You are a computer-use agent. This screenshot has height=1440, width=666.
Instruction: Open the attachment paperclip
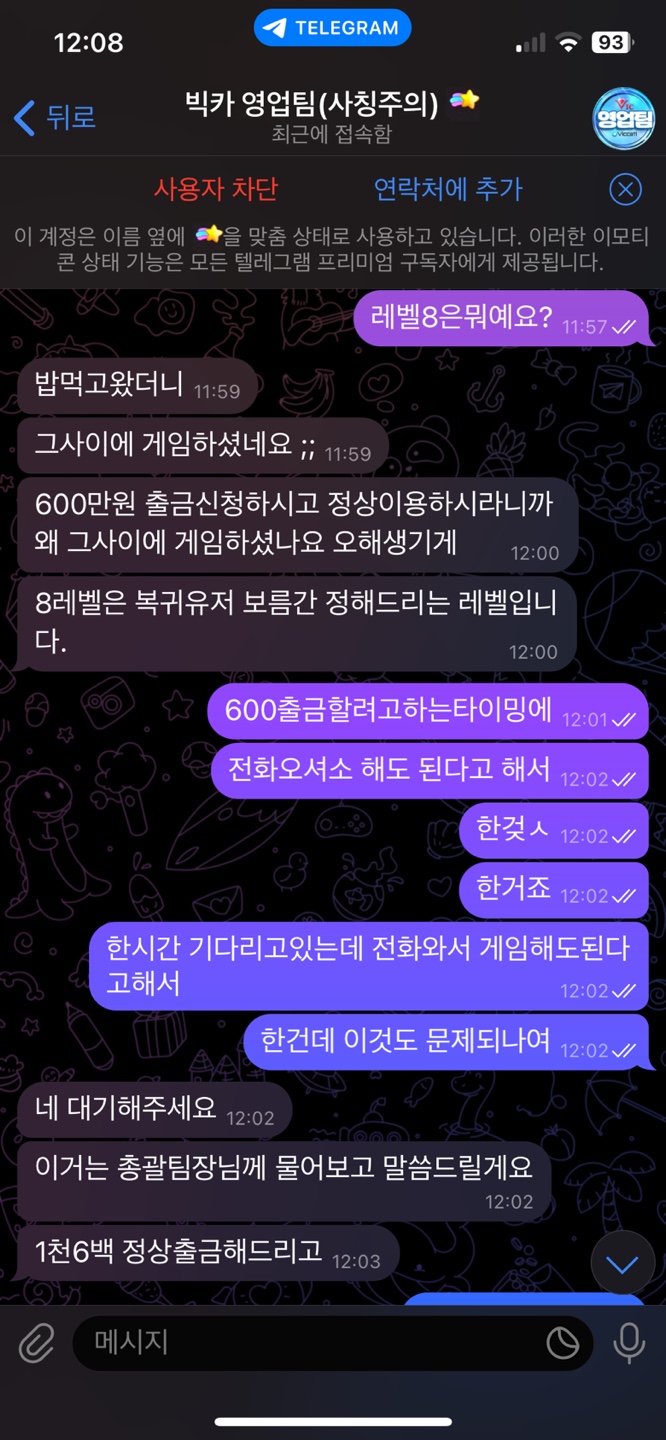(x=36, y=1343)
